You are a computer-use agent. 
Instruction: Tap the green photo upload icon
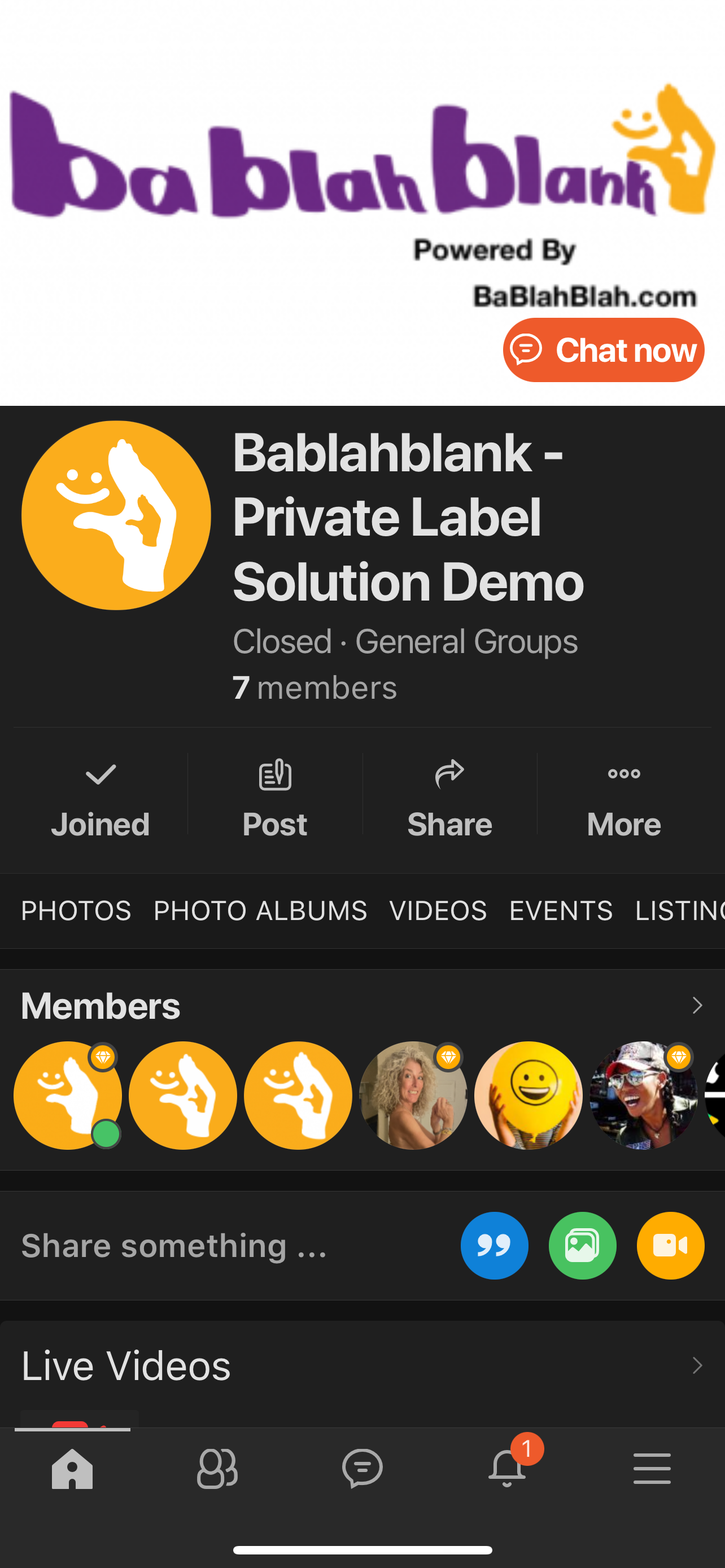583,1245
